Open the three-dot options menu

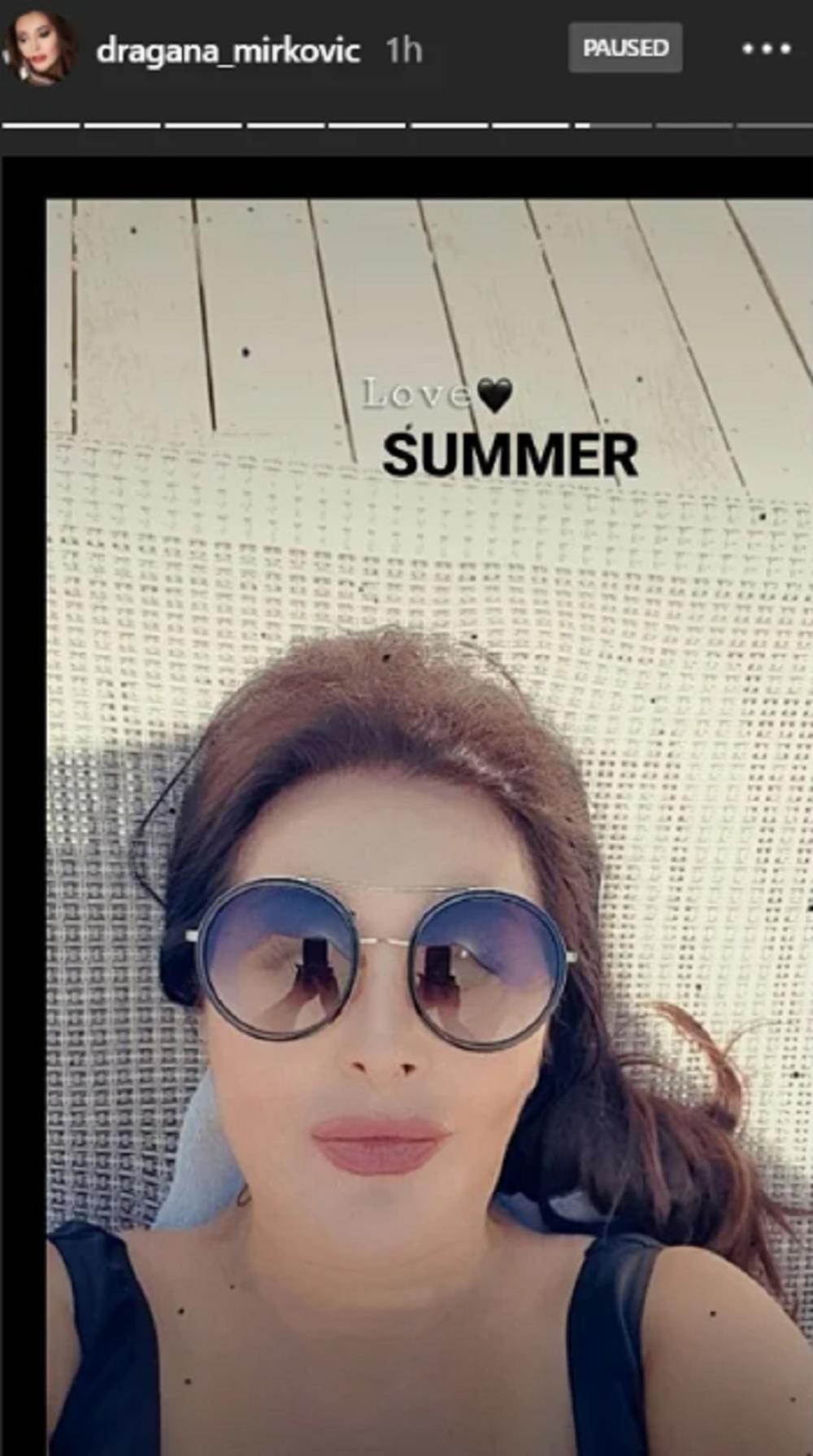coord(766,49)
